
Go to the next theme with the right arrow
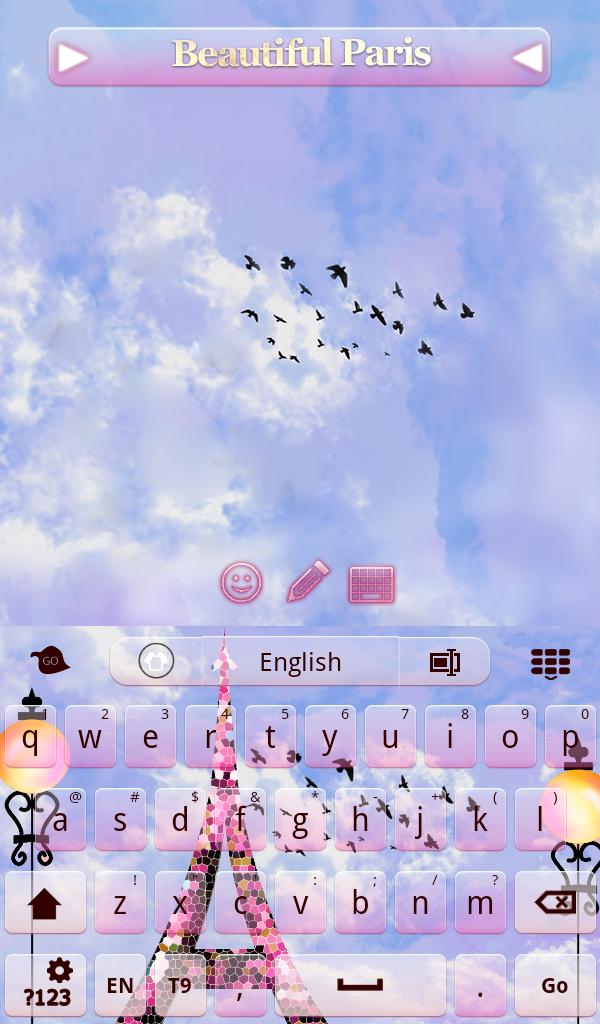(527, 58)
